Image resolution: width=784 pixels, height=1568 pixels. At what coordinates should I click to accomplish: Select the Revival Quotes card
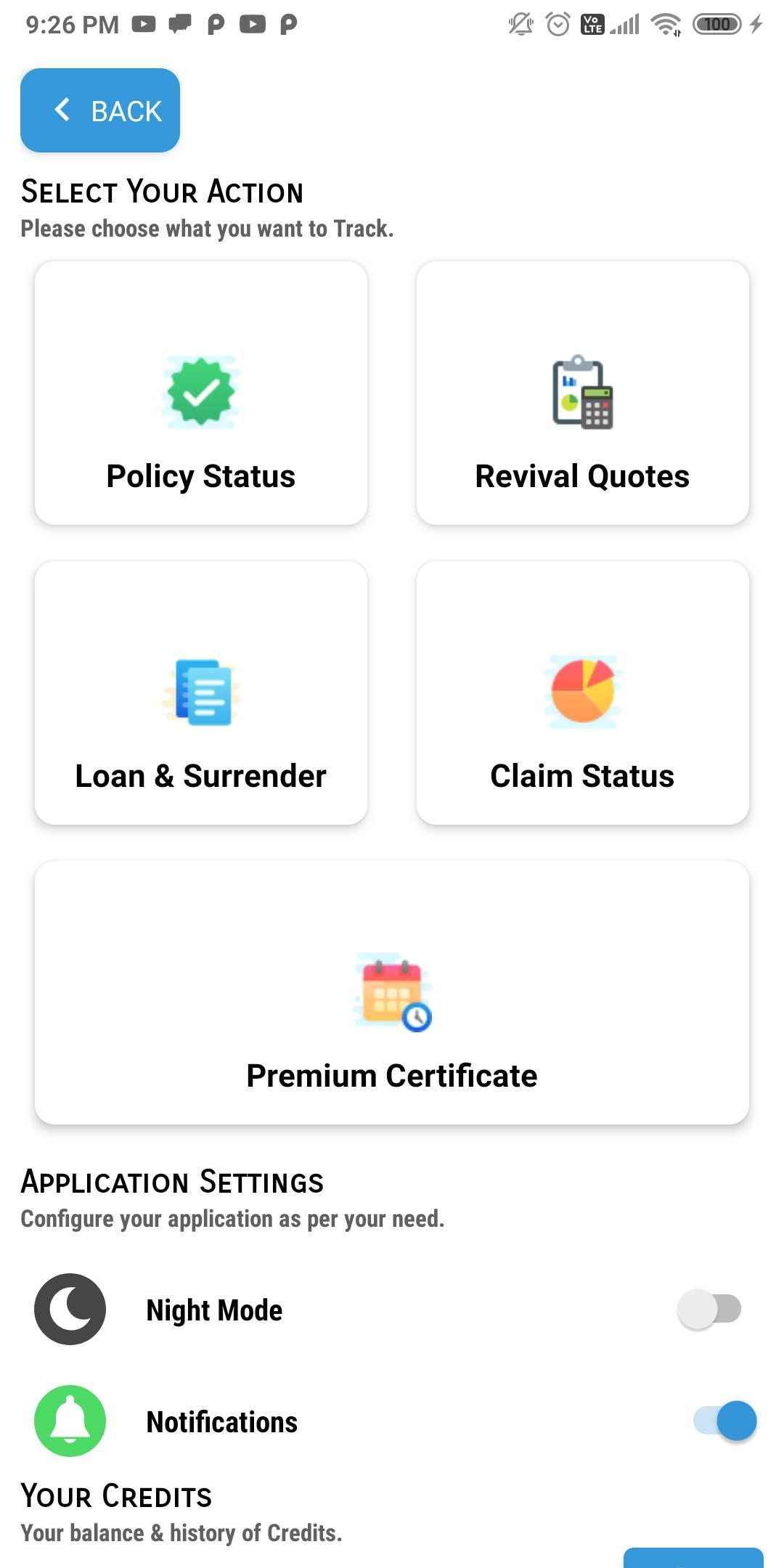click(582, 393)
